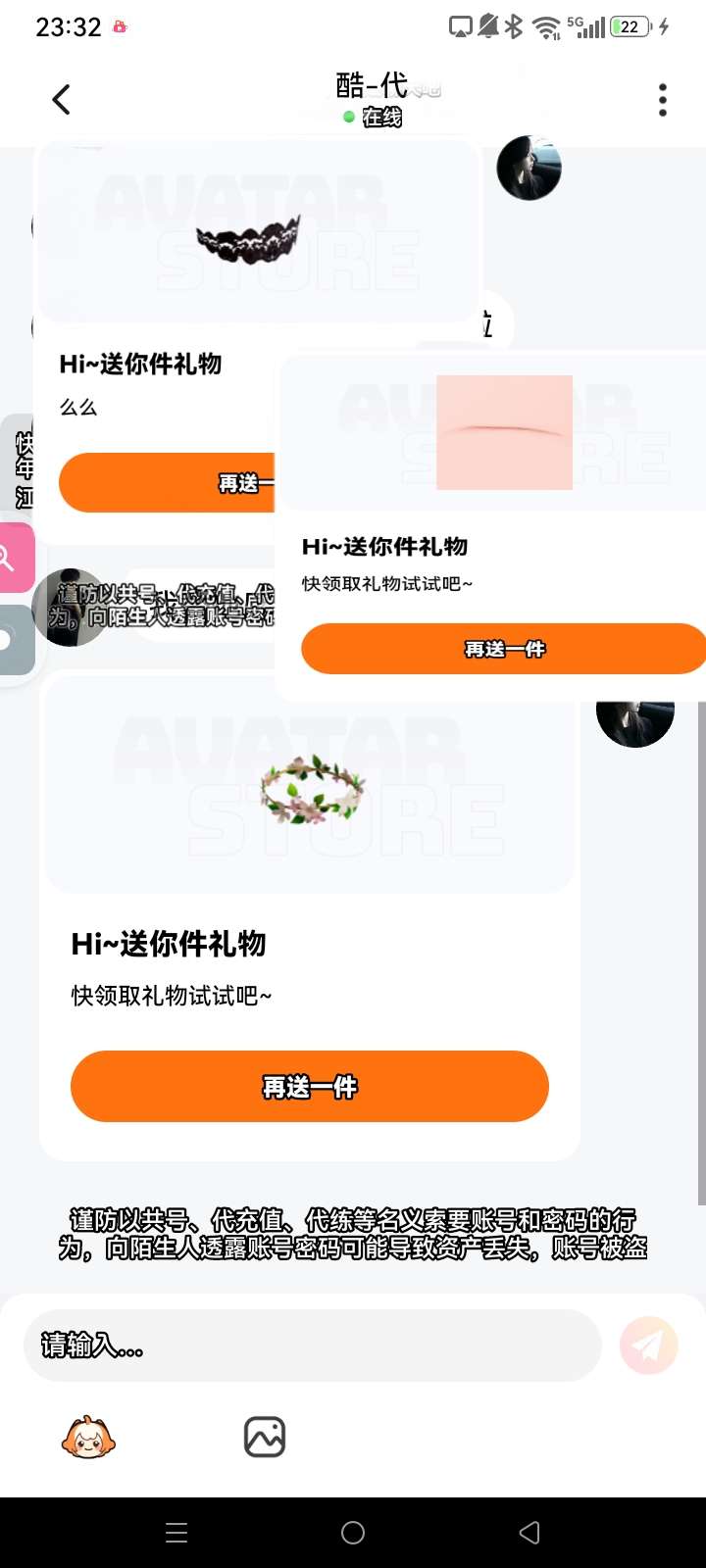706x1568 pixels.
Task: Open system recent apps
Action: pyautogui.click(x=176, y=1533)
